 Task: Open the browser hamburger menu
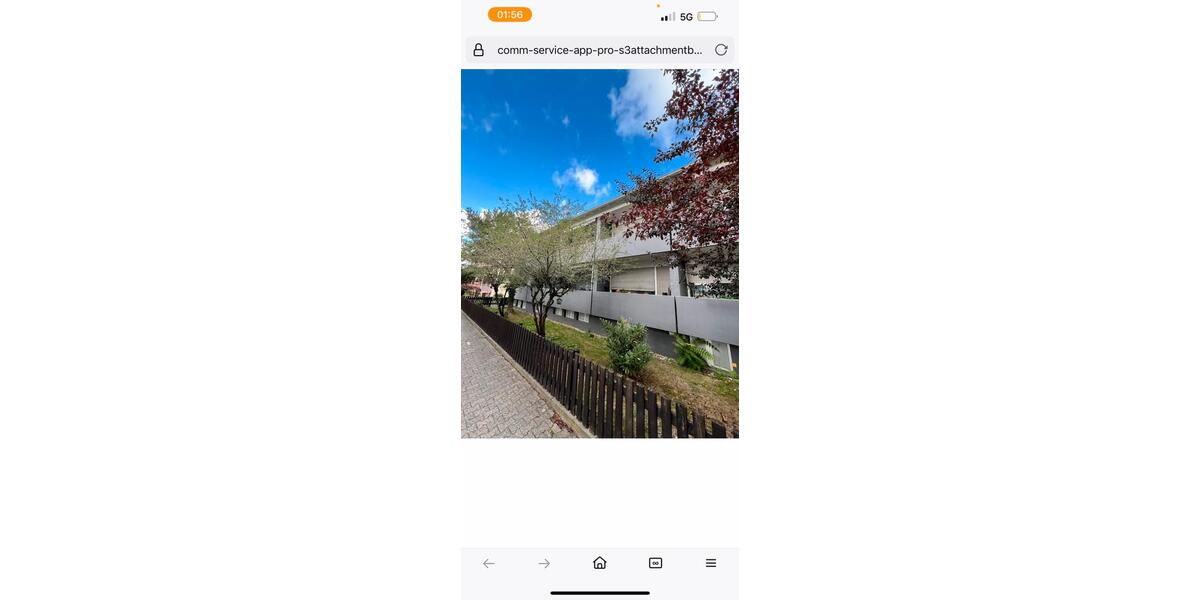pos(711,563)
